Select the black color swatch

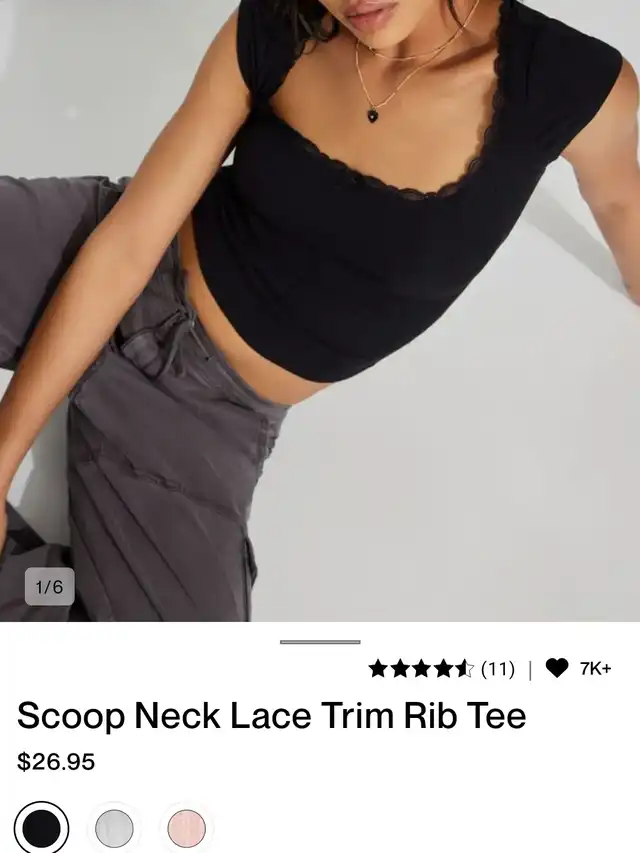pyautogui.click(x=41, y=828)
